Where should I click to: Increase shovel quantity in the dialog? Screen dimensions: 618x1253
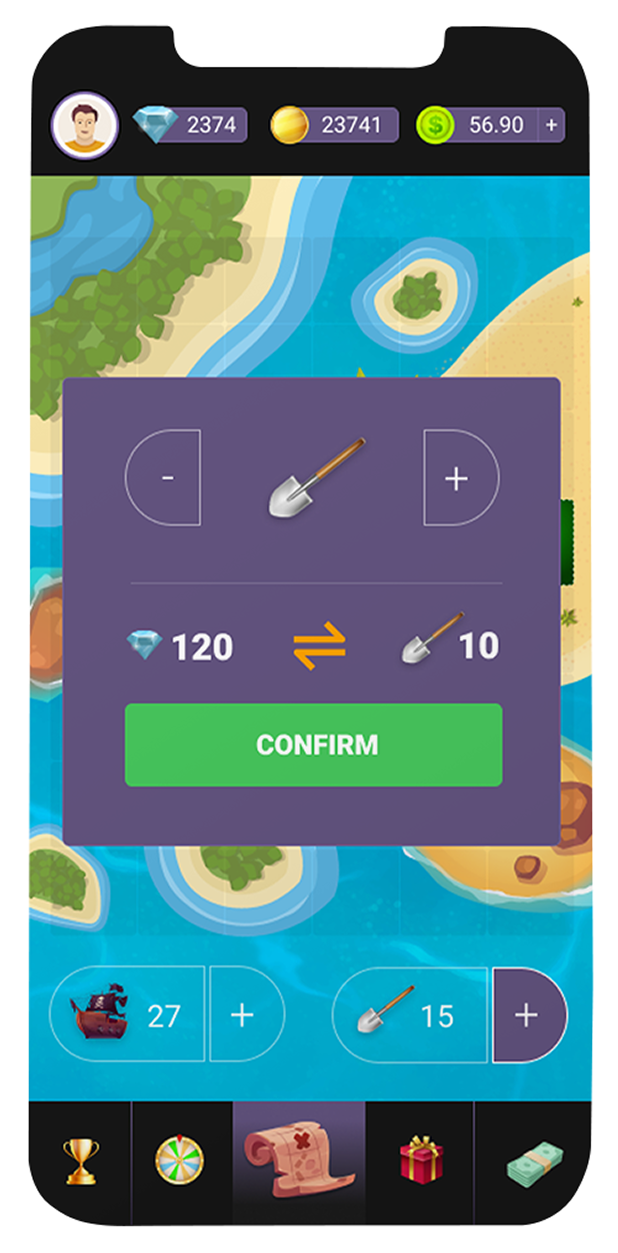(459, 478)
